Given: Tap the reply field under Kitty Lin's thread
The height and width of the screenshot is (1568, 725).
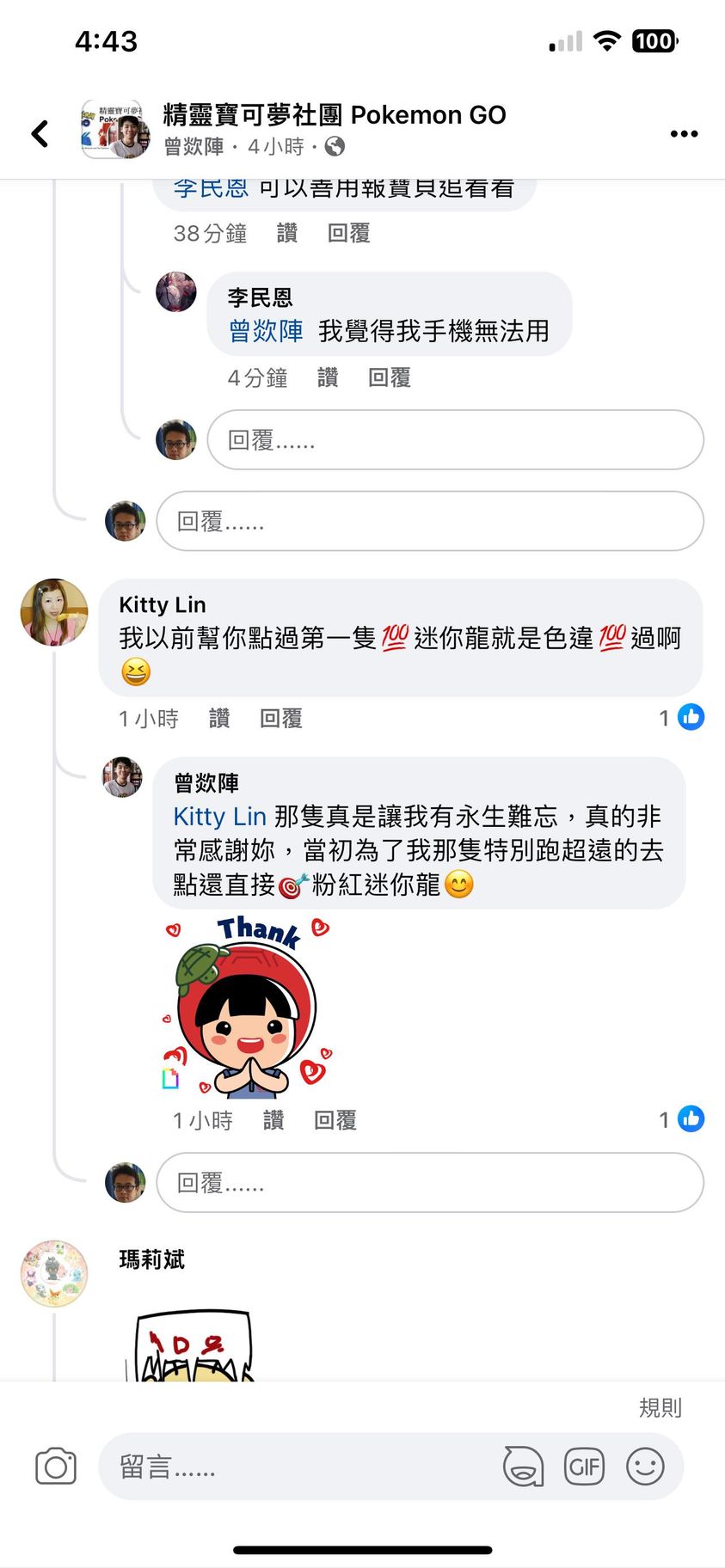Looking at the screenshot, I should click(x=429, y=1183).
